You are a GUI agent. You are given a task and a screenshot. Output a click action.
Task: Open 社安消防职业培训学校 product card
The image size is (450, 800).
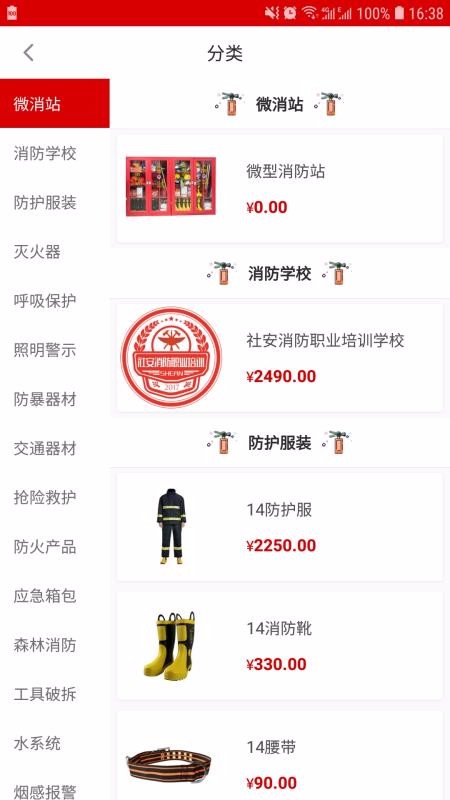(280, 357)
